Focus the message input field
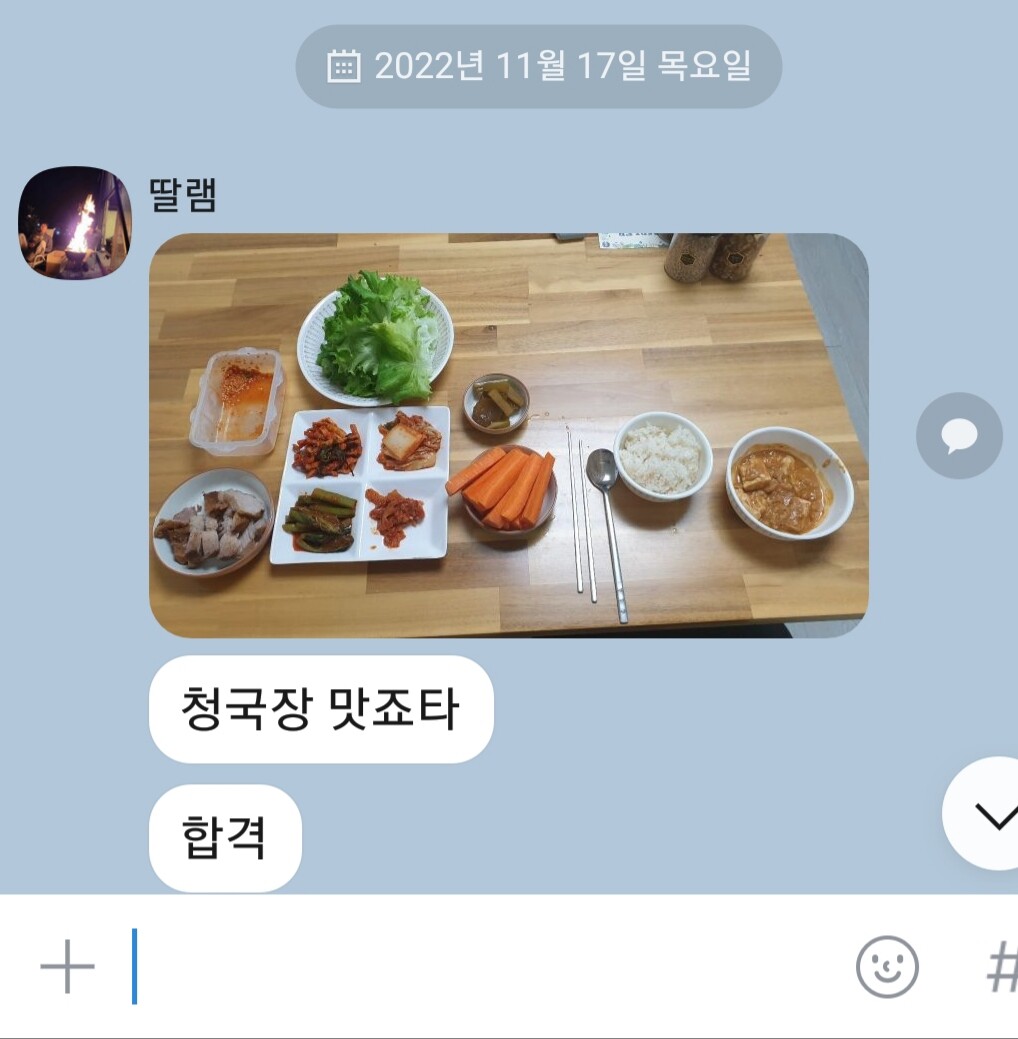The image size is (1018, 1039). coord(480,966)
